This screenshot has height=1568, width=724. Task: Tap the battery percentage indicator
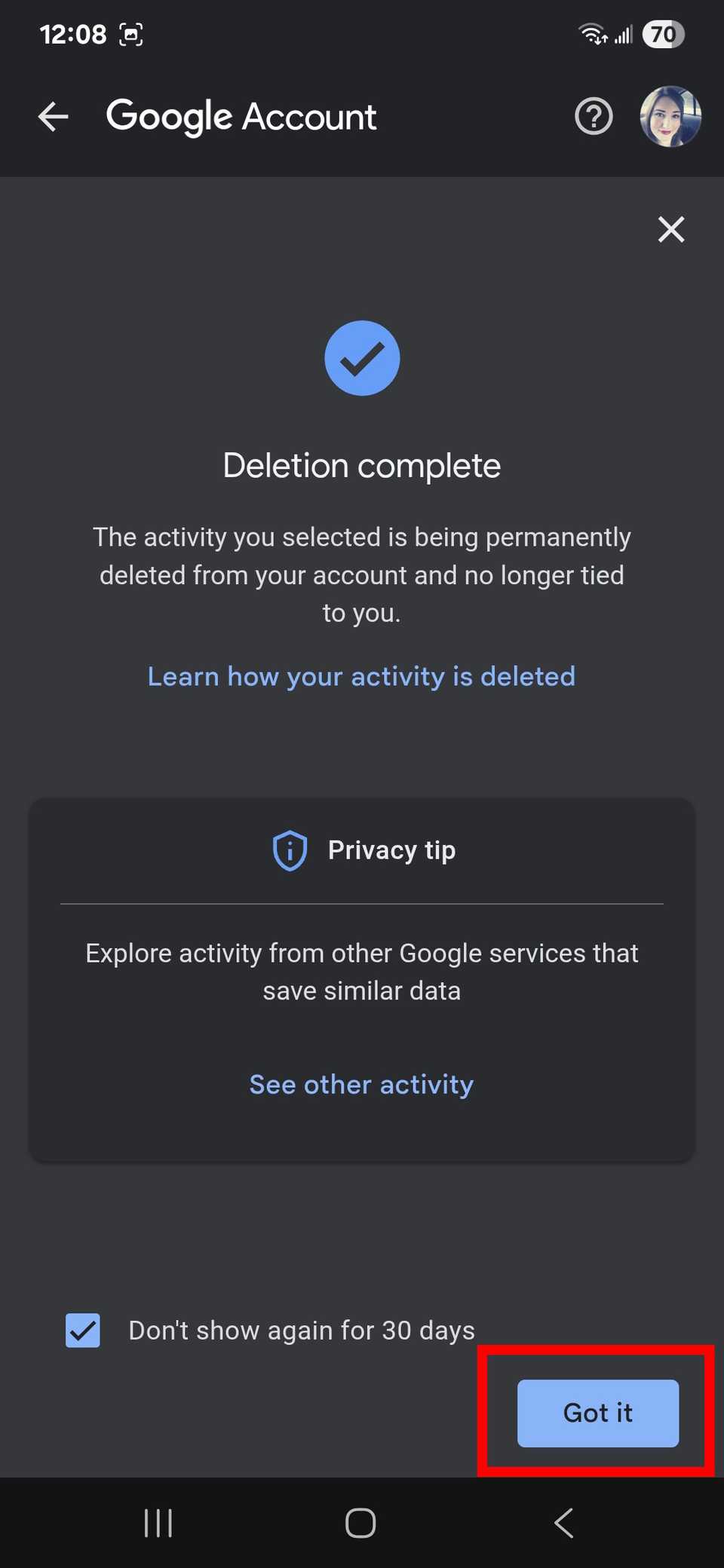pyautogui.click(x=662, y=34)
